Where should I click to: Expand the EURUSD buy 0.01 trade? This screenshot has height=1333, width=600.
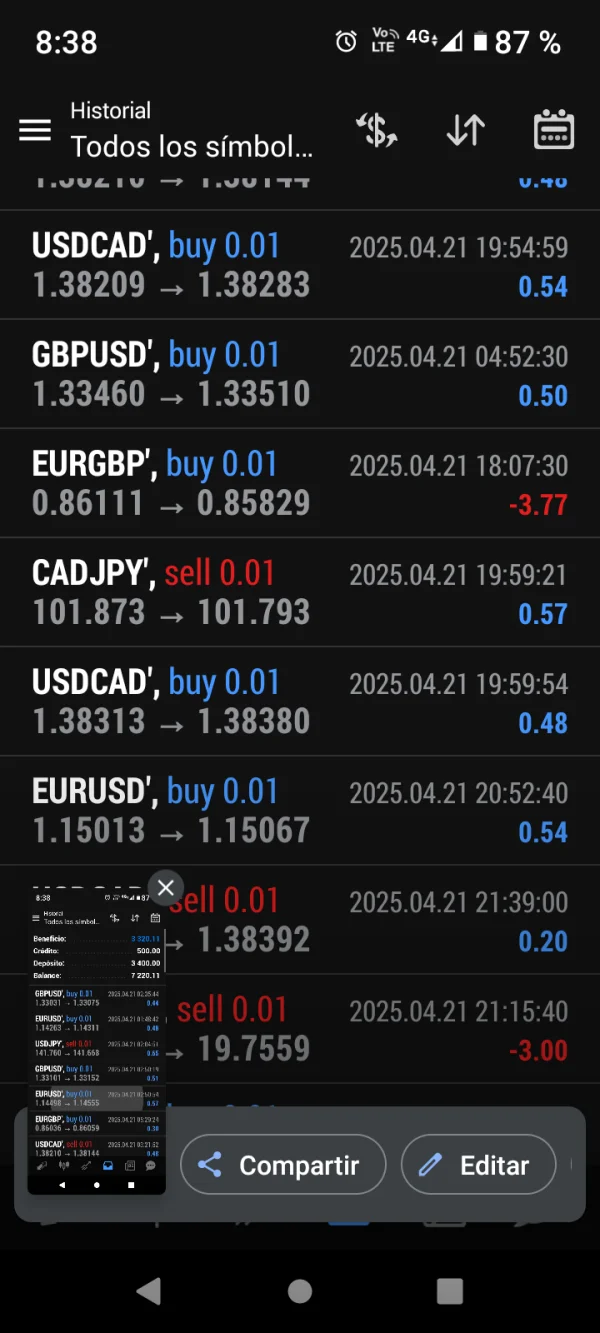(300, 811)
